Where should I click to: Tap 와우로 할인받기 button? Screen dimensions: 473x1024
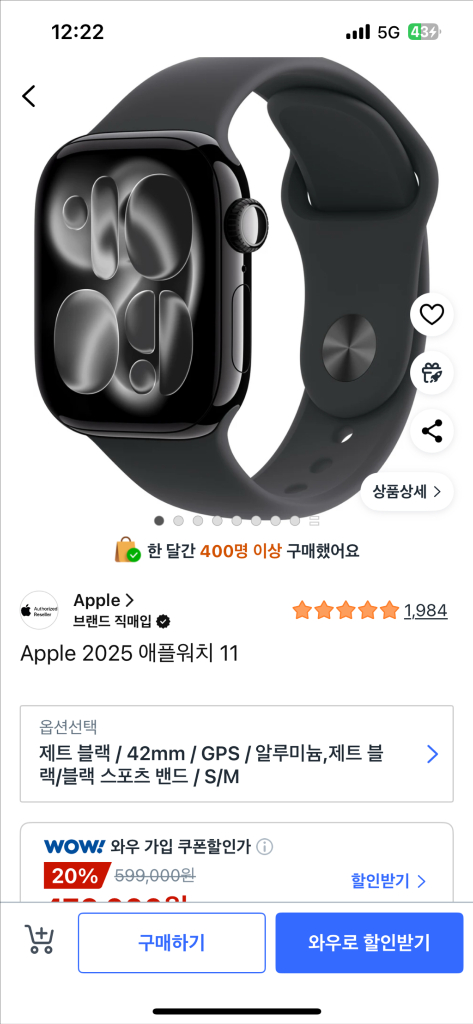(369, 943)
